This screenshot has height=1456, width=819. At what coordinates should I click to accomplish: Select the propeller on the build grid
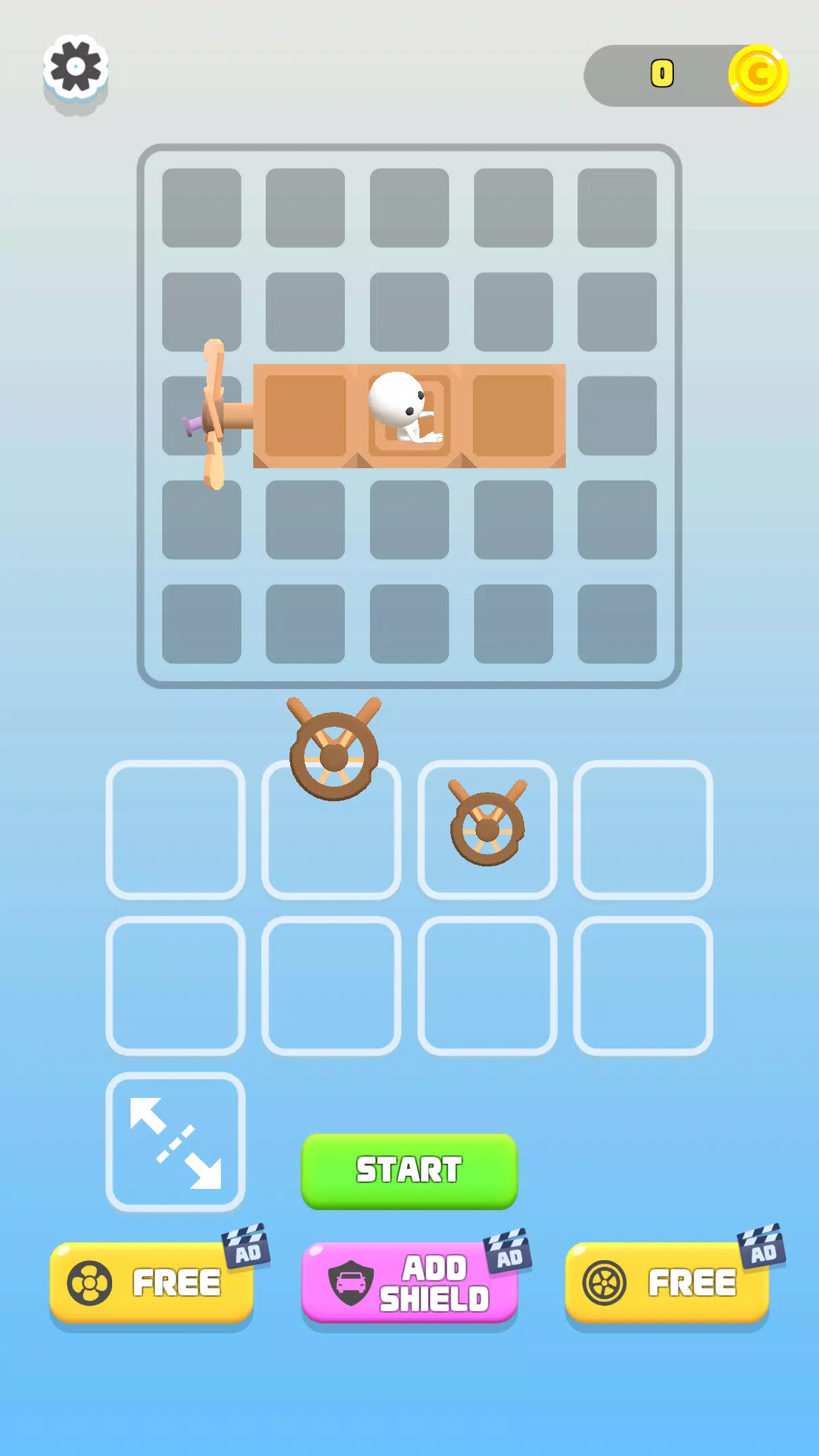pos(213,415)
